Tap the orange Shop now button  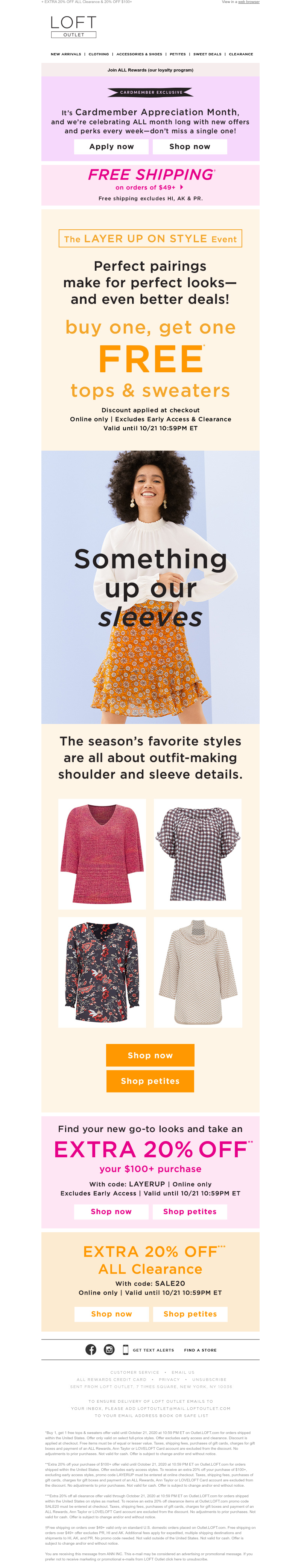pos(150,1055)
